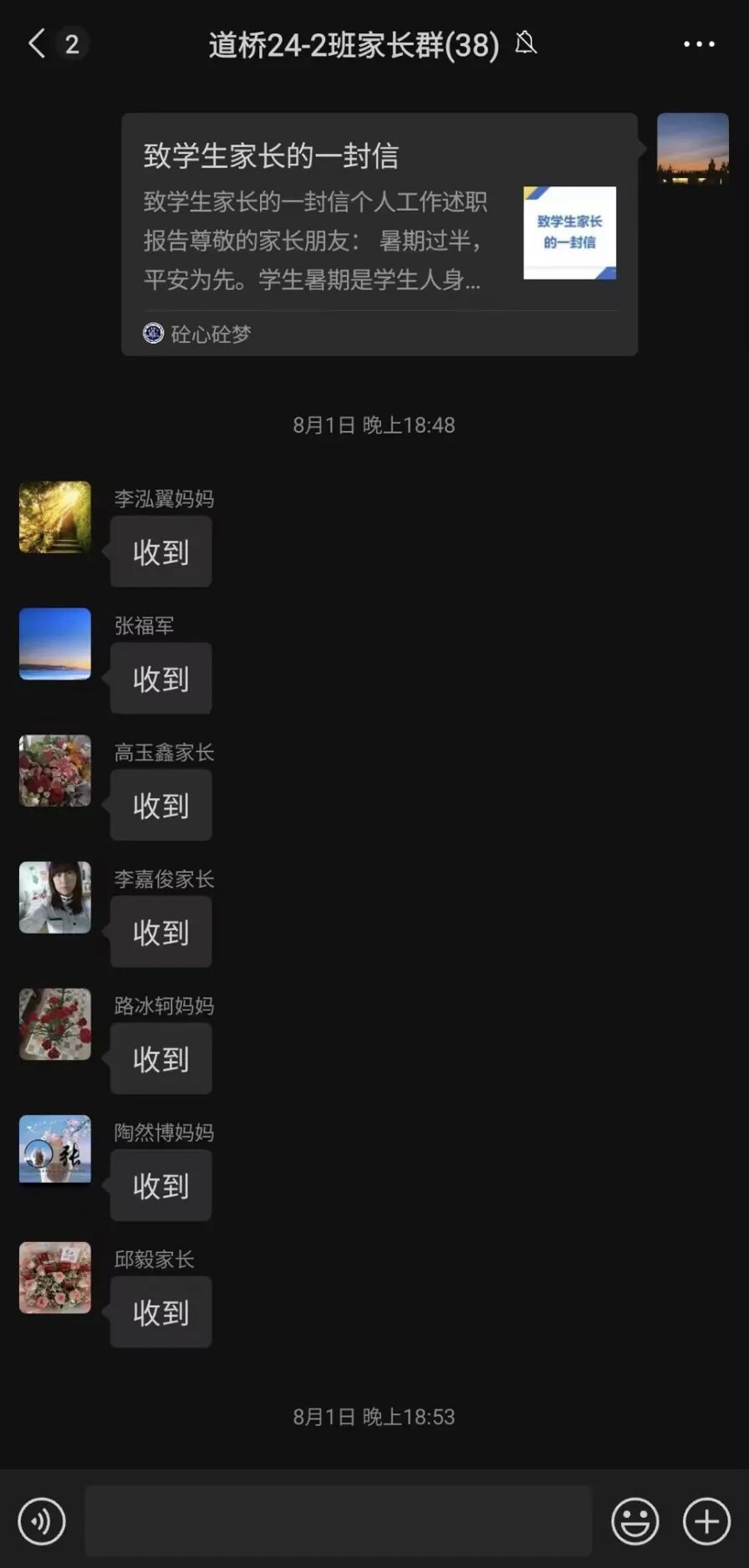The width and height of the screenshot is (749, 1568).
Task: View 高玉鑫家长's profile avatar
Action: tap(55, 771)
